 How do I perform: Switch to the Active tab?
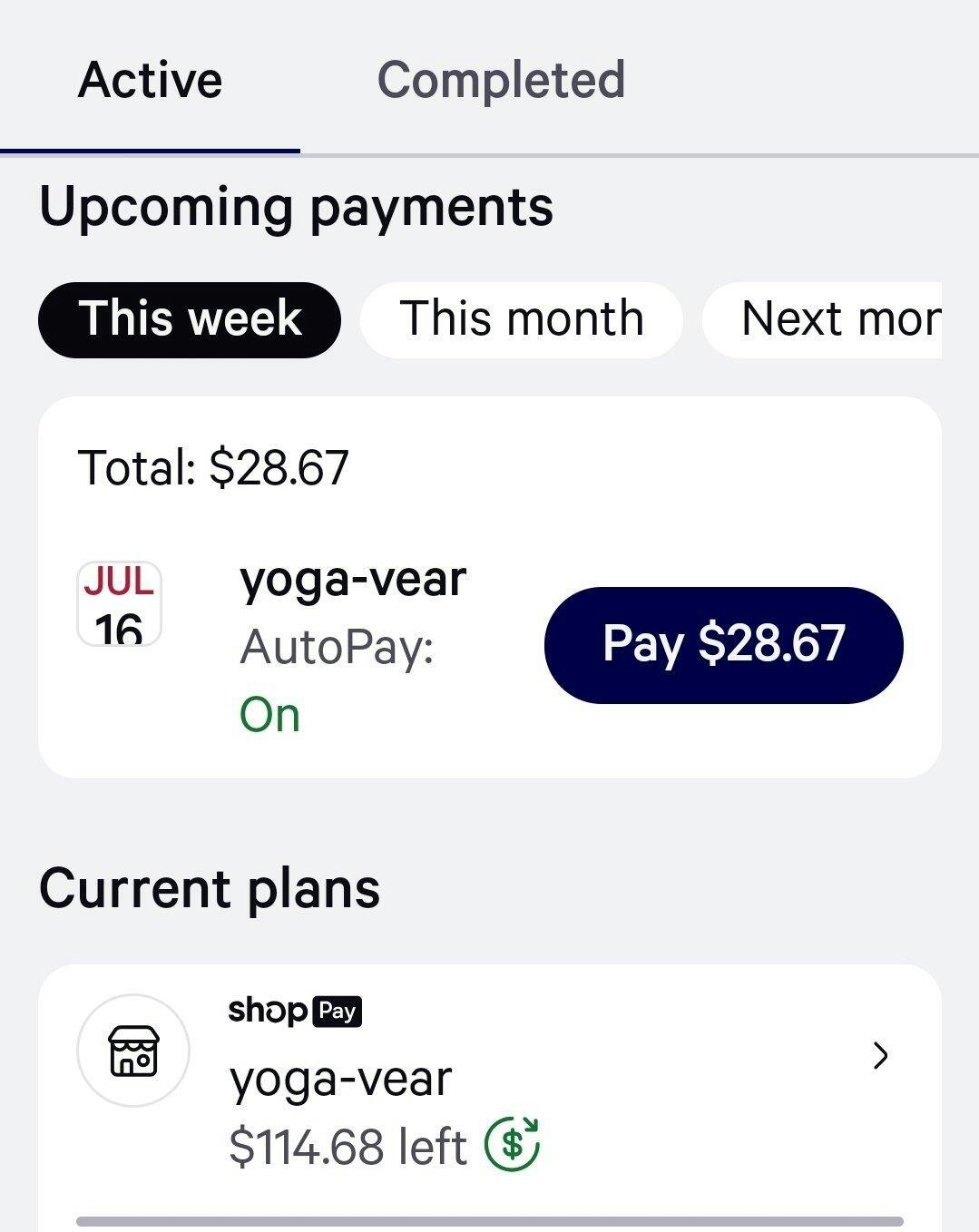151,80
